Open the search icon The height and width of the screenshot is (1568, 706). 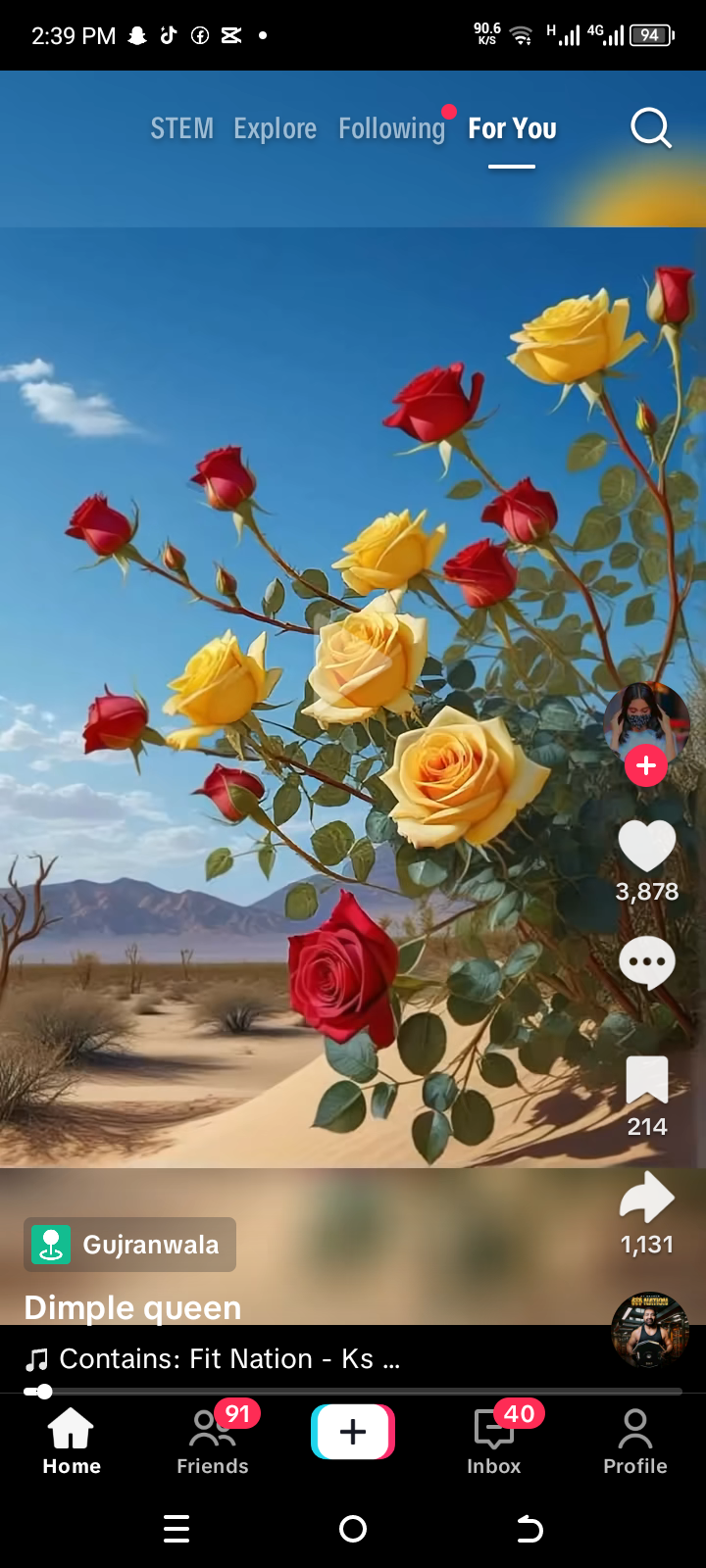click(x=650, y=128)
